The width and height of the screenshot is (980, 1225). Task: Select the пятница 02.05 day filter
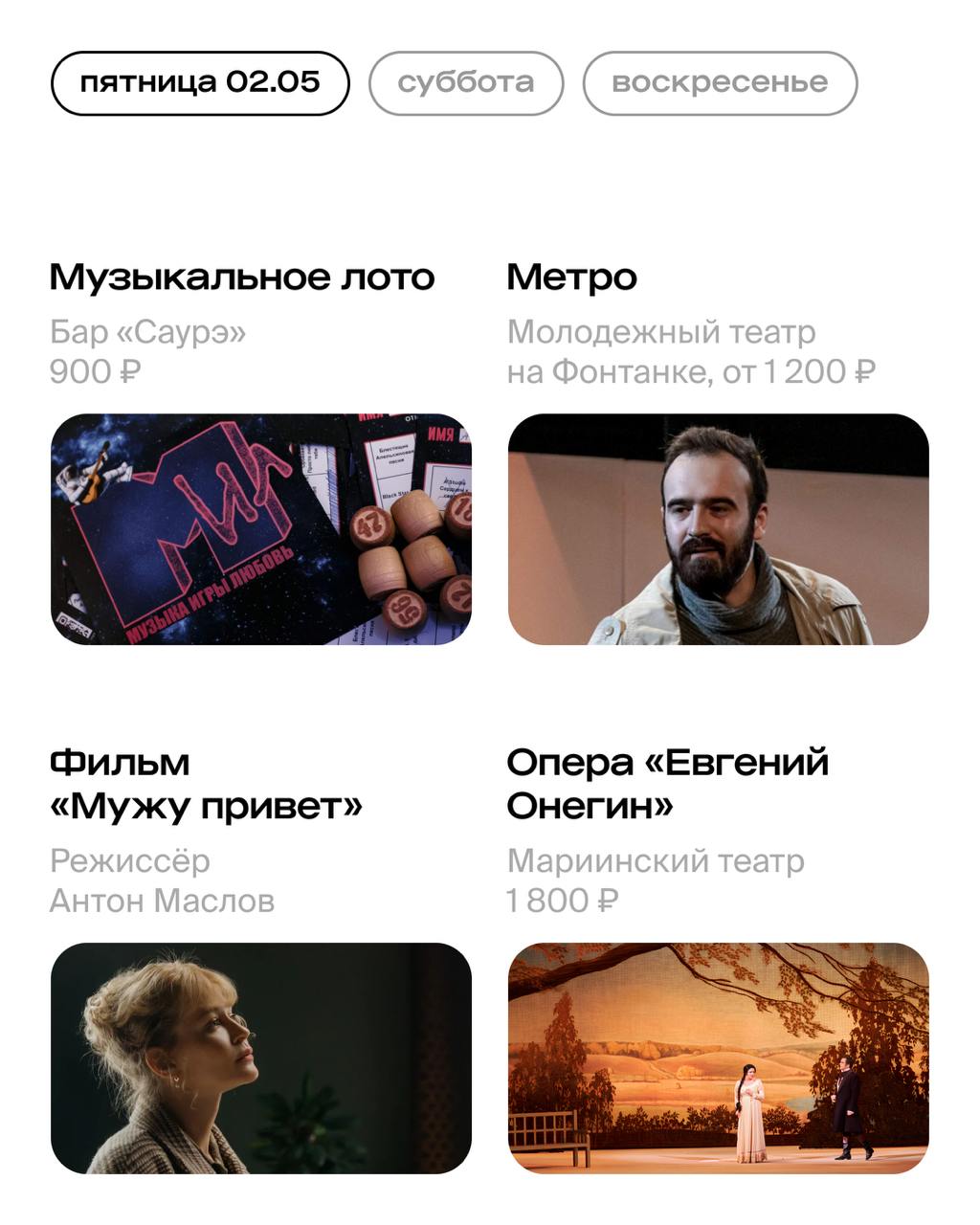click(x=200, y=82)
